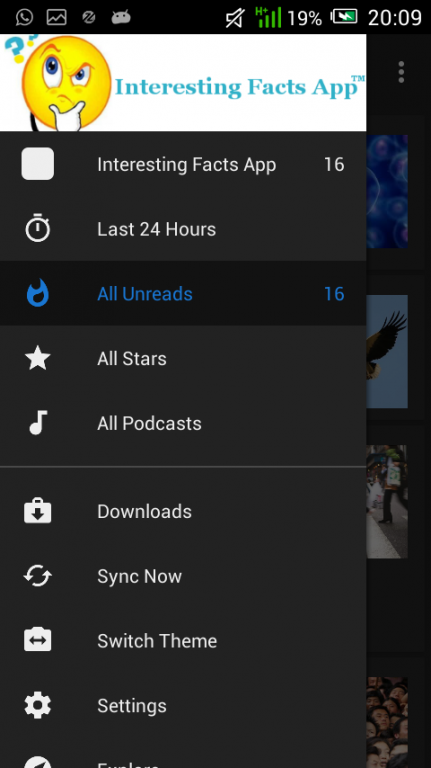This screenshot has width=431, height=768.
Task: Tap Sync Now
Action: click(x=183, y=576)
